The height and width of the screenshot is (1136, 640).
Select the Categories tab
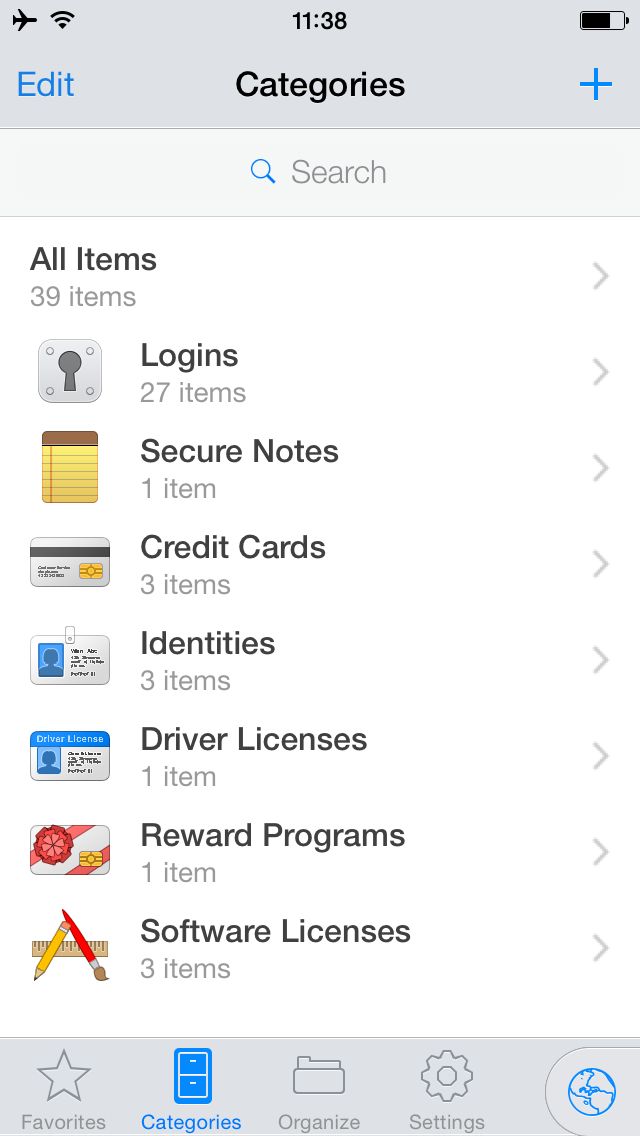[x=191, y=1088]
